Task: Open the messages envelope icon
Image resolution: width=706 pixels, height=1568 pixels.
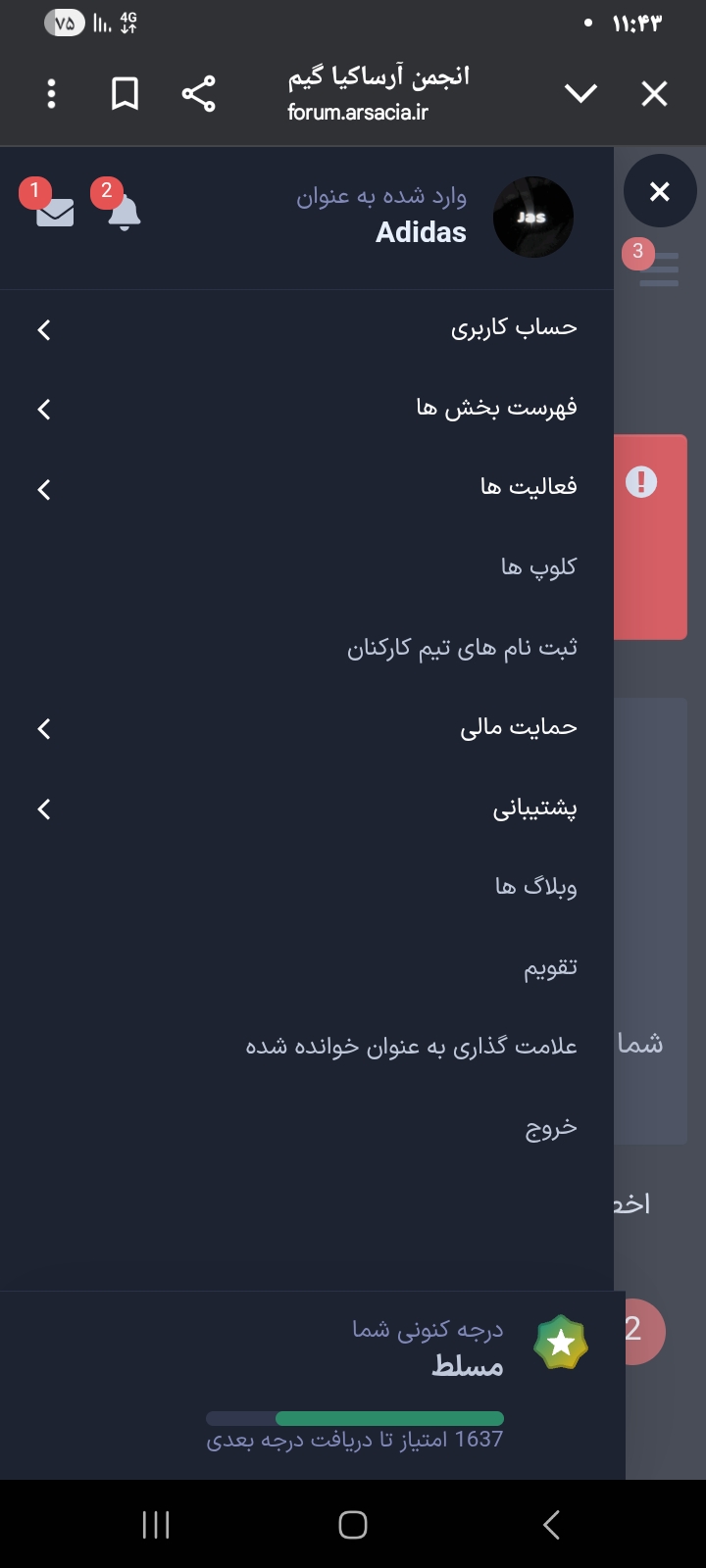Action: click(55, 212)
